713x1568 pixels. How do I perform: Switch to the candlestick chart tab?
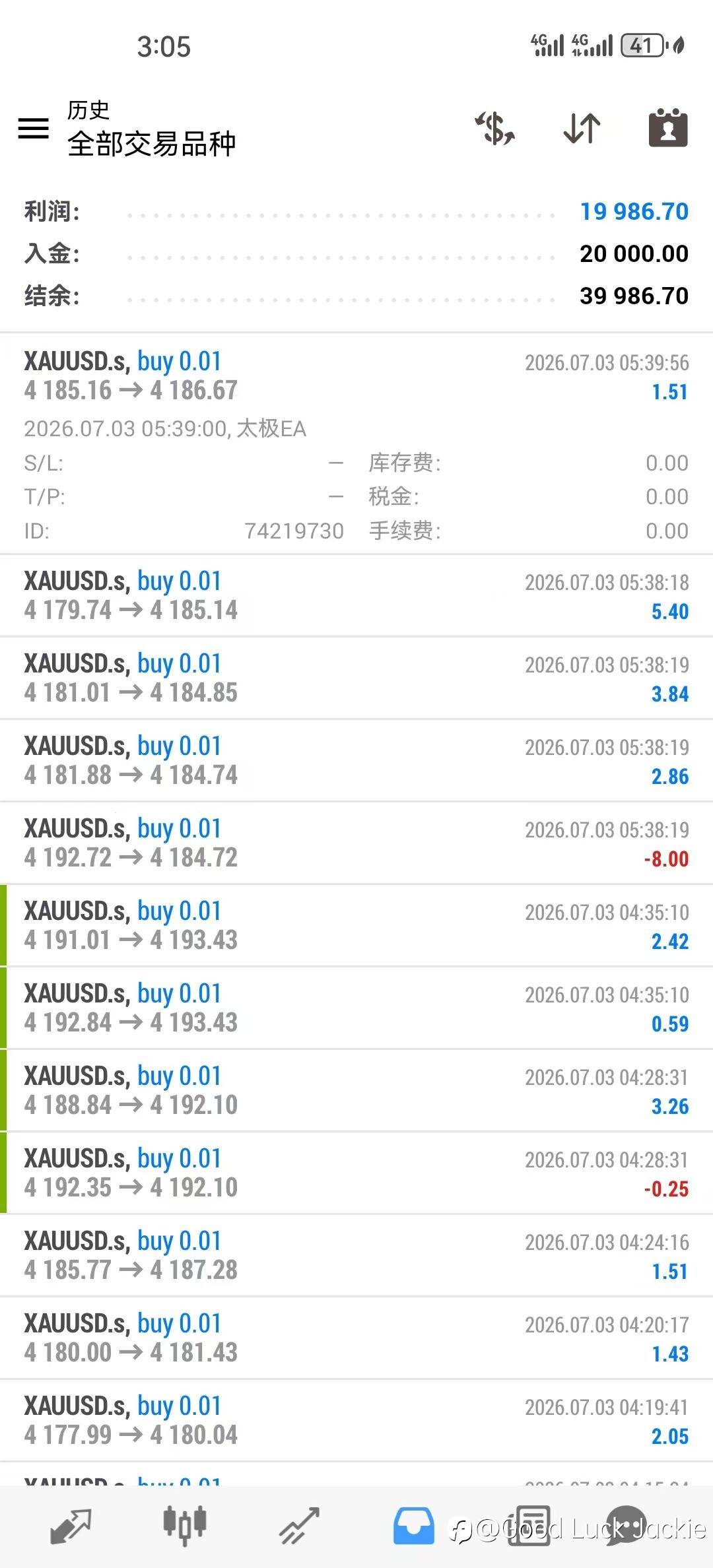(185, 1526)
